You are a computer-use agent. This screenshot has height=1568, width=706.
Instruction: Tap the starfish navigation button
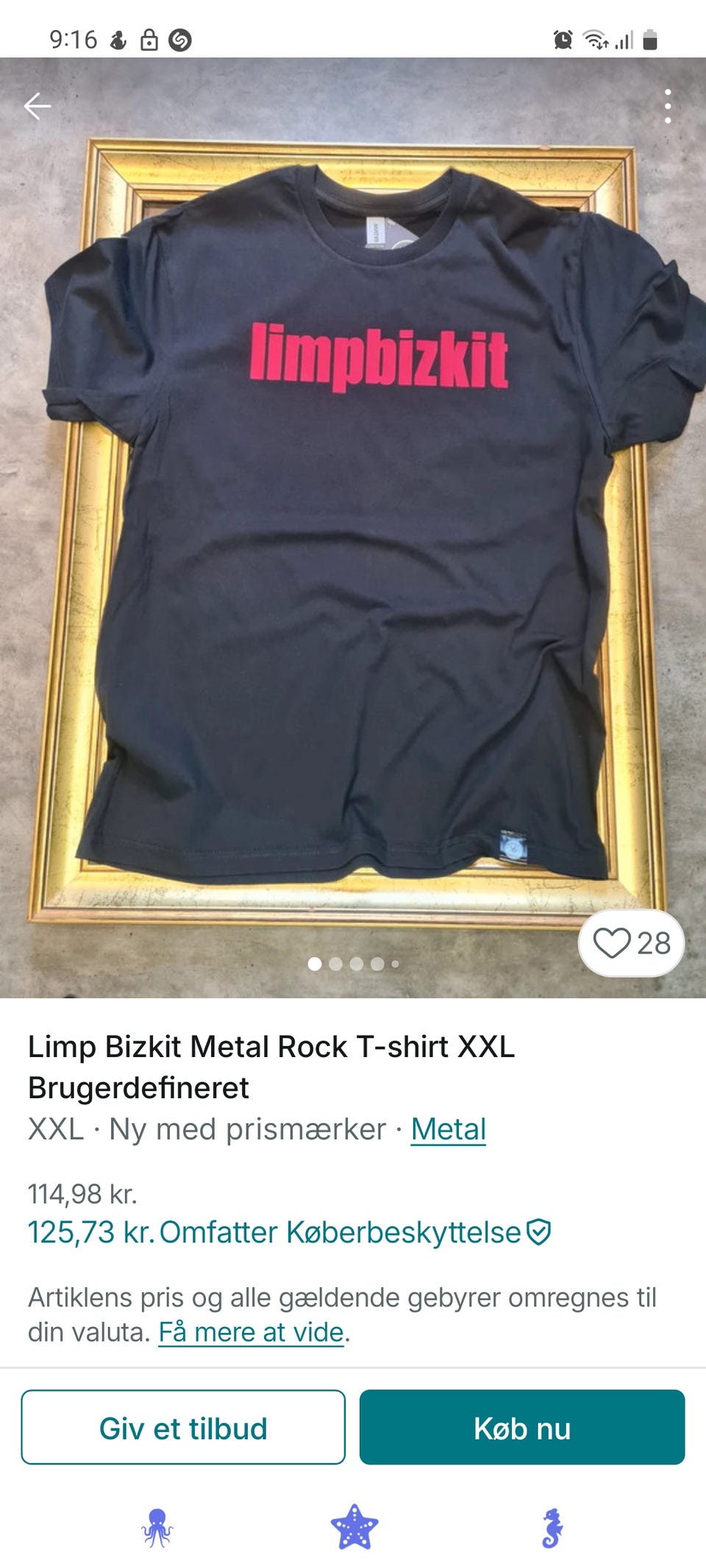354,1528
